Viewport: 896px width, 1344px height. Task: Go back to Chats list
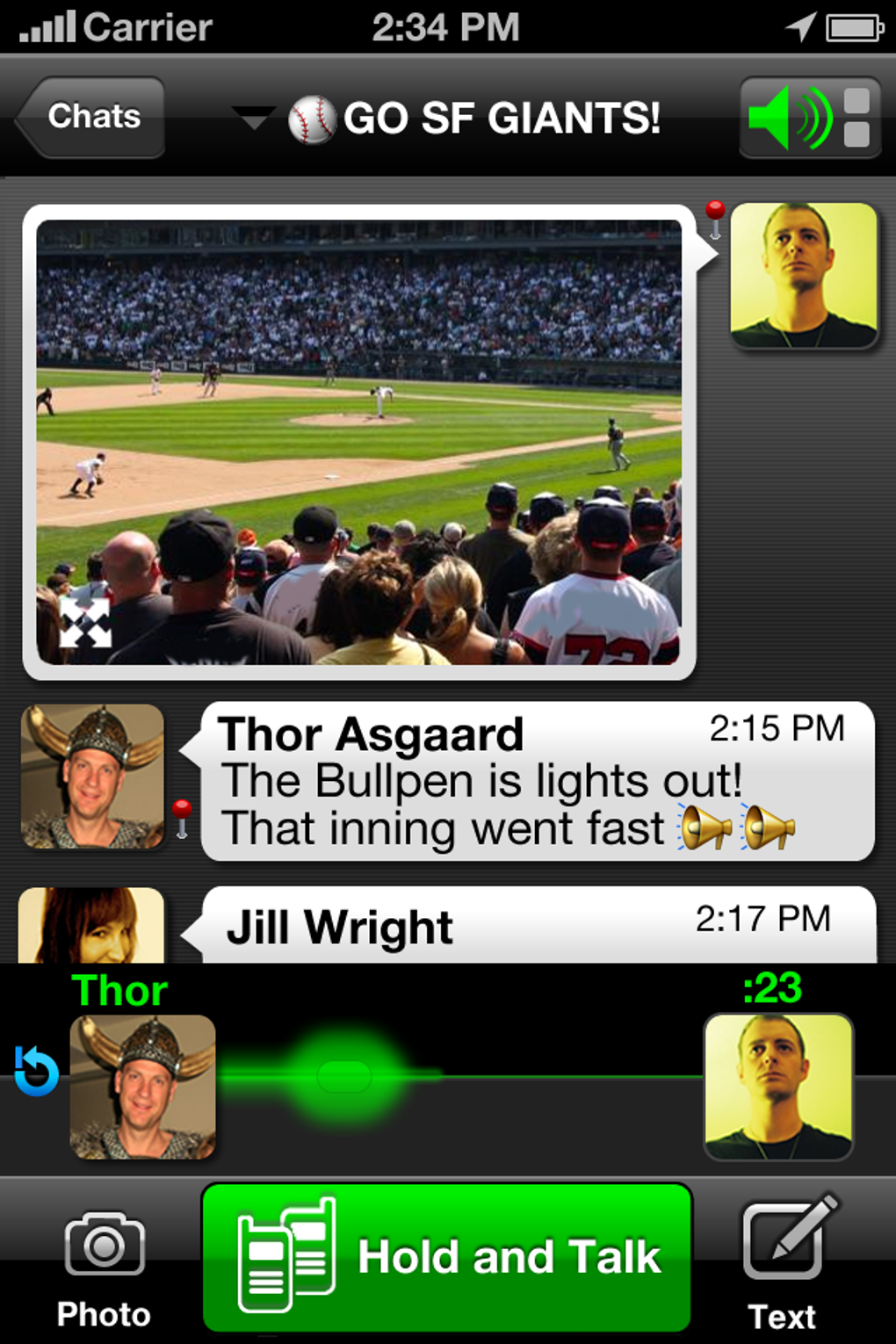coord(92,117)
